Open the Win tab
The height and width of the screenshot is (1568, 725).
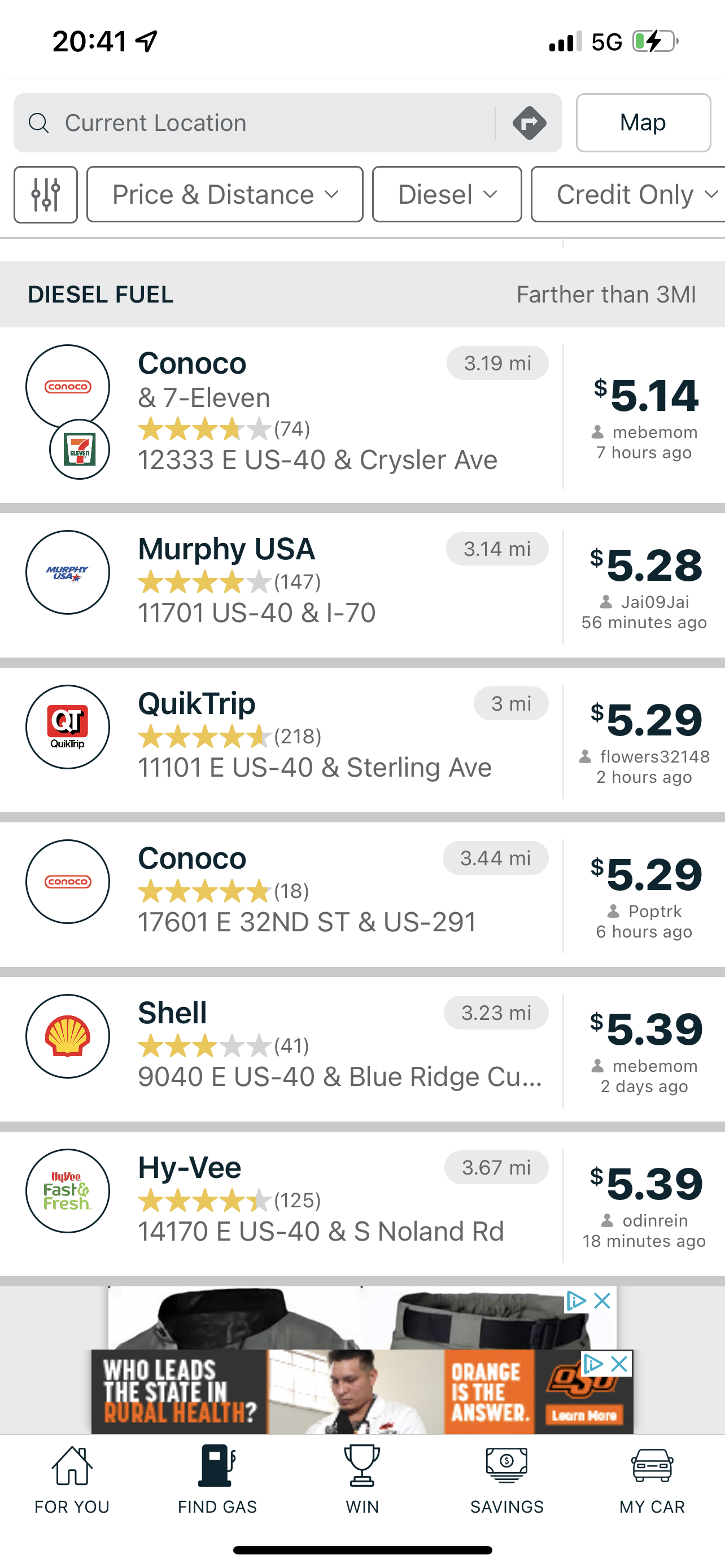point(362,1481)
